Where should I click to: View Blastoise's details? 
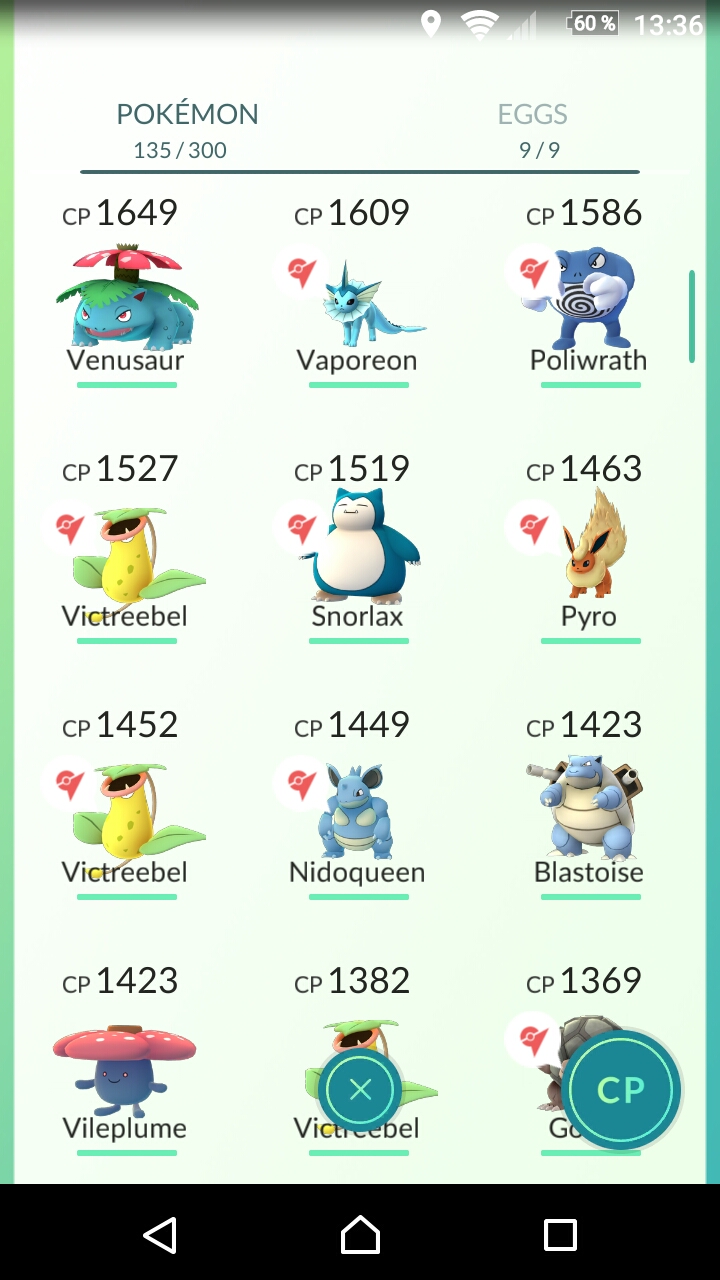(x=588, y=804)
